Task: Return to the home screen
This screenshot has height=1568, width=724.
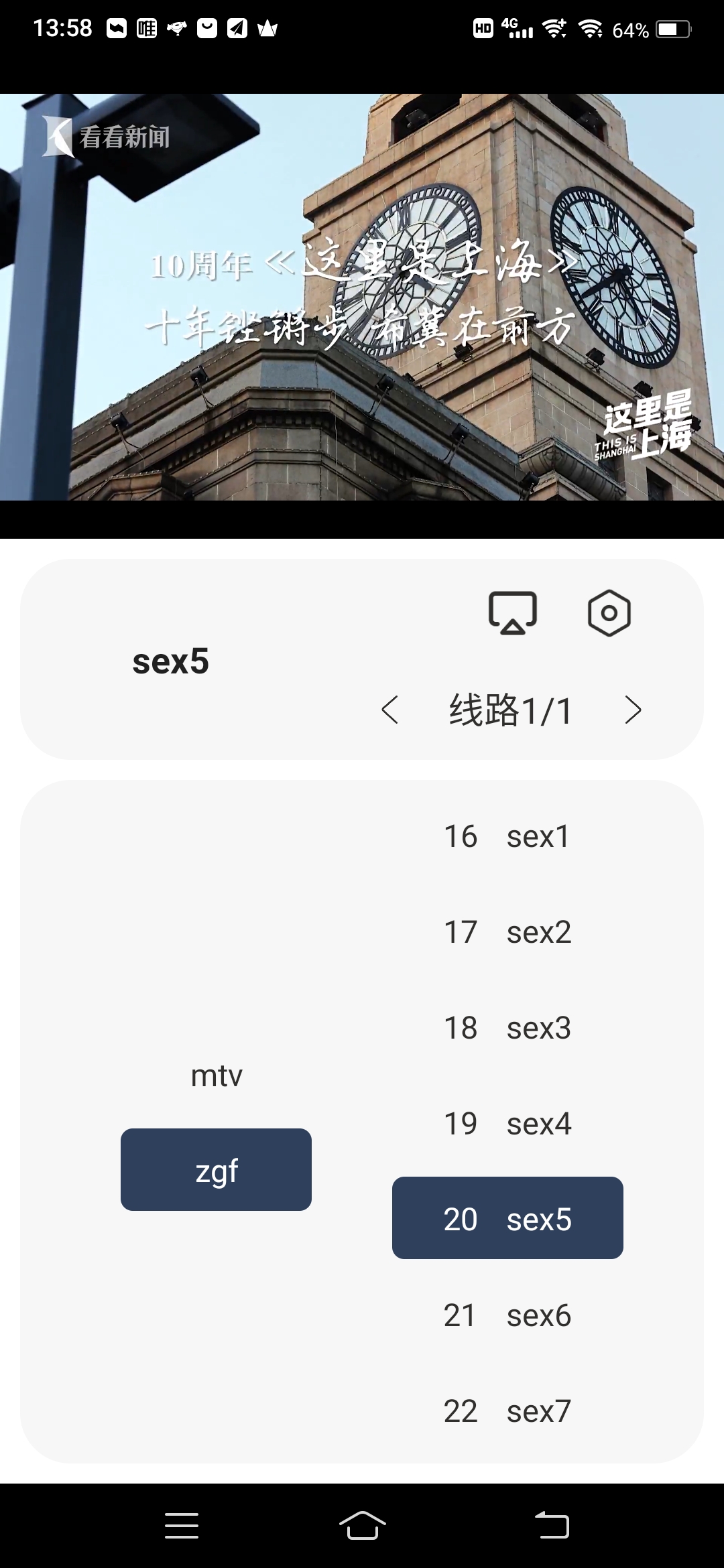Action: (x=362, y=1526)
